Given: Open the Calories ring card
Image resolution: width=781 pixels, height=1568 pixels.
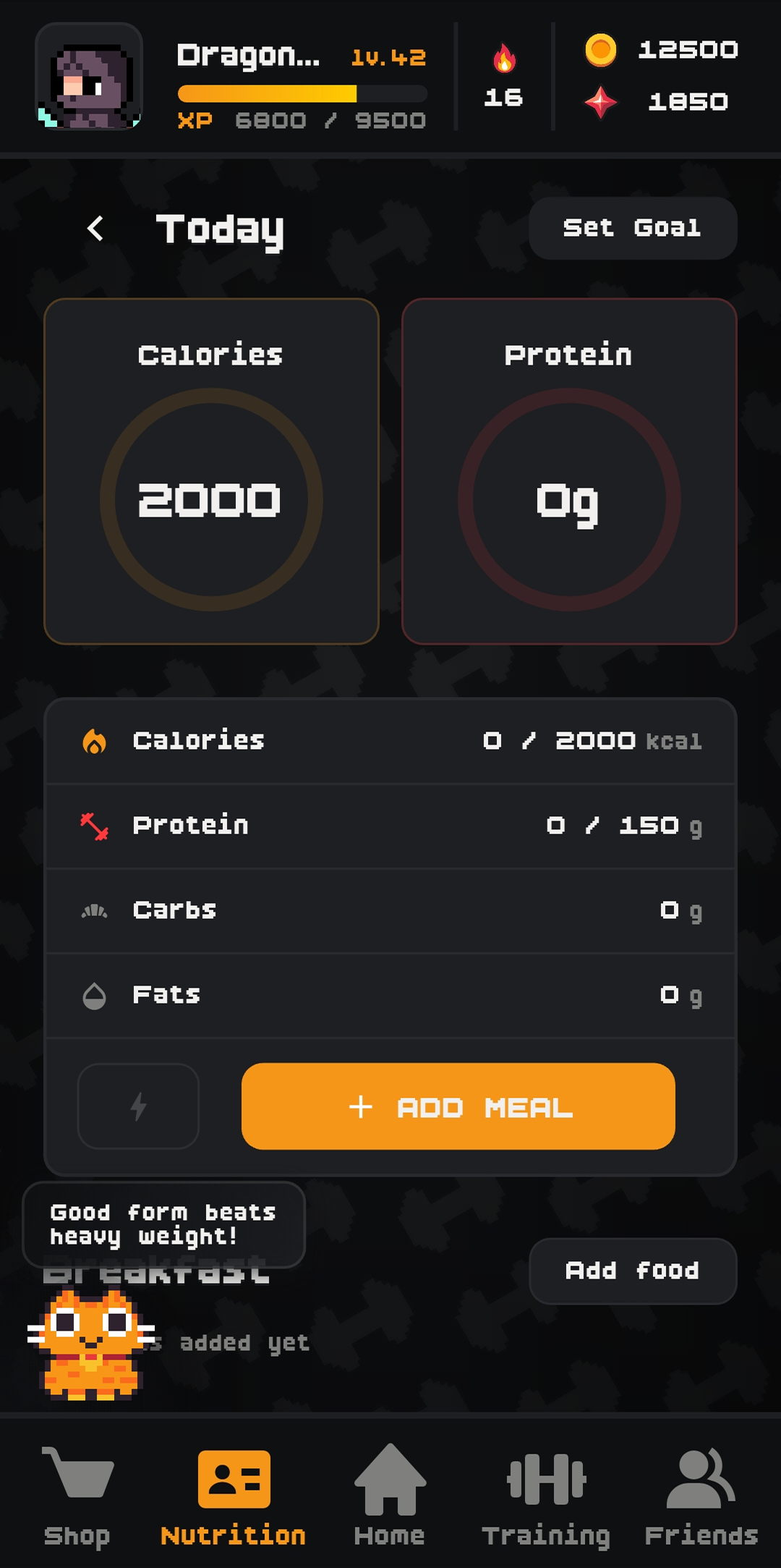Looking at the screenshot, I should [211, 471].
